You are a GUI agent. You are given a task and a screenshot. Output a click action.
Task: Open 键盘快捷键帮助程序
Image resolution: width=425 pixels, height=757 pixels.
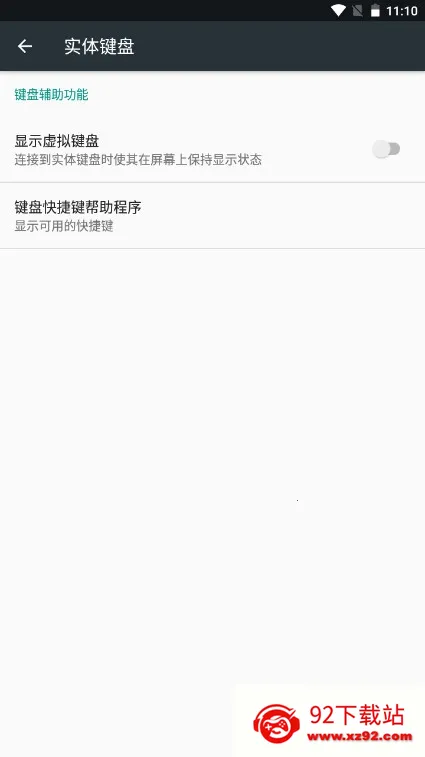(212, 216)
